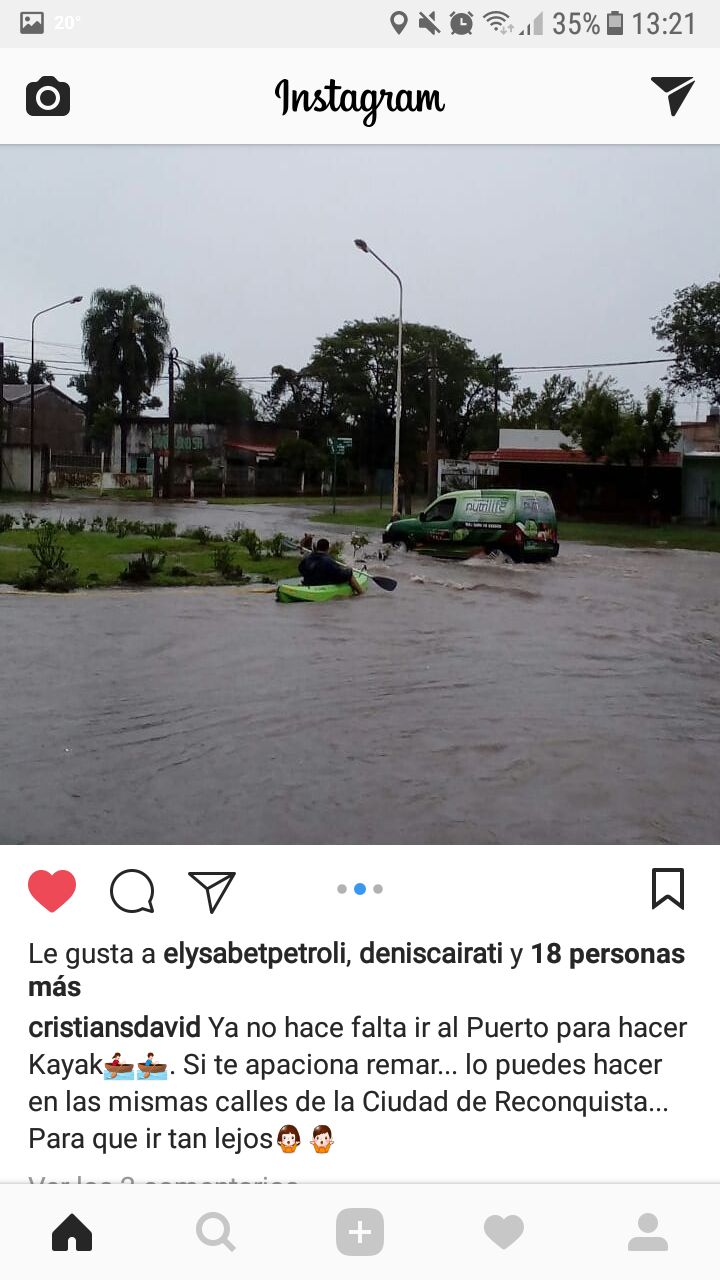Open comments with the speech bubble icon

pos(132,891)
